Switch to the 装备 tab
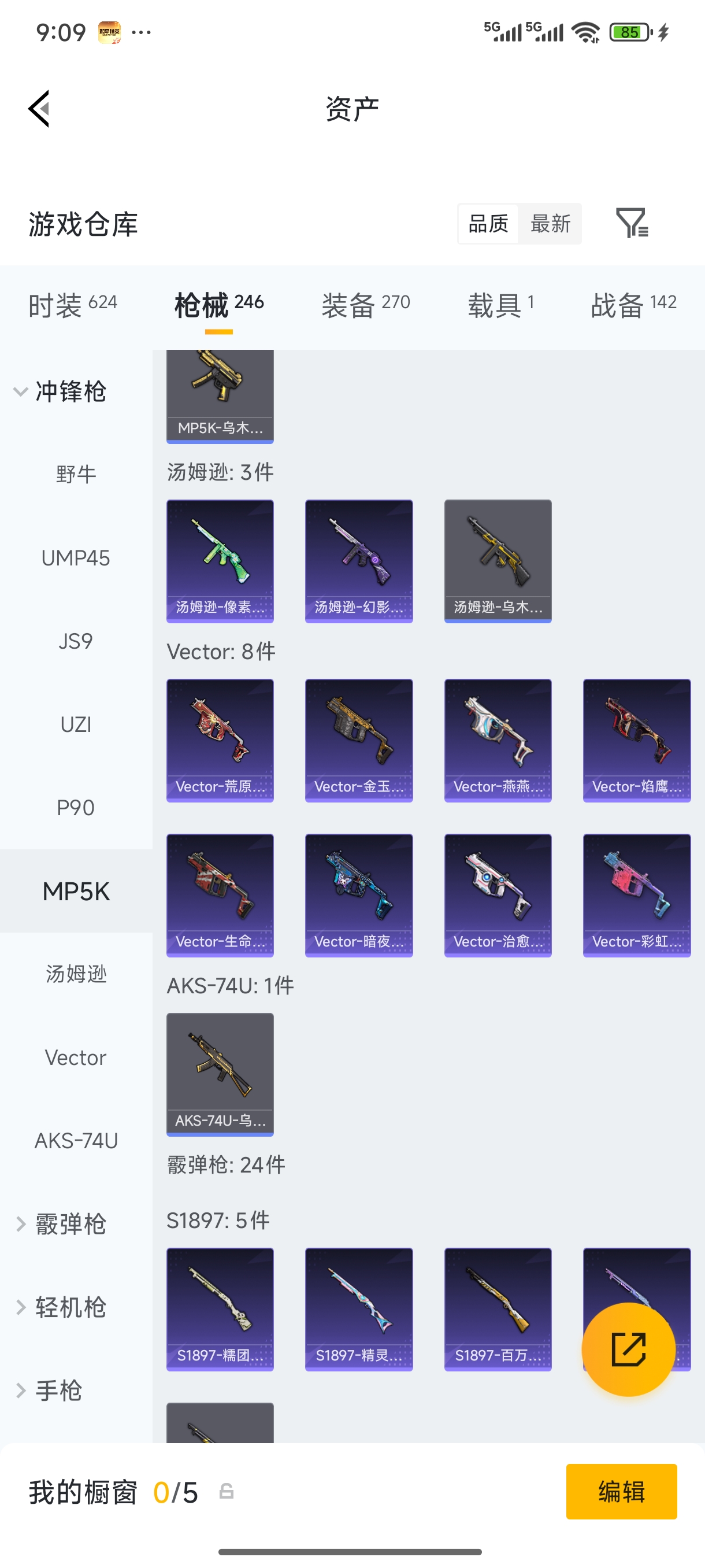 pos(366,304)
